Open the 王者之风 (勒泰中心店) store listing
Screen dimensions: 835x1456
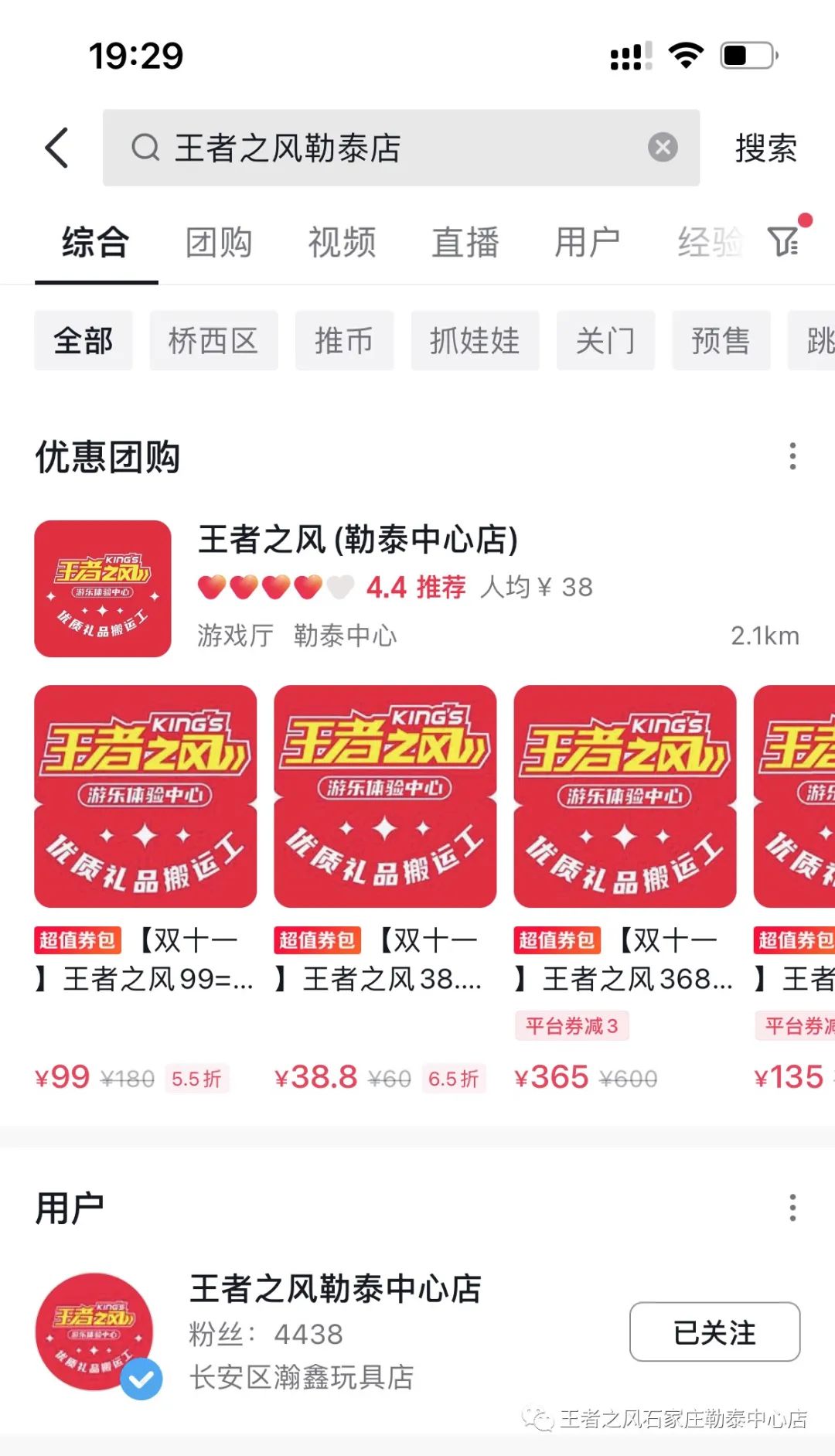coord(417,588)
